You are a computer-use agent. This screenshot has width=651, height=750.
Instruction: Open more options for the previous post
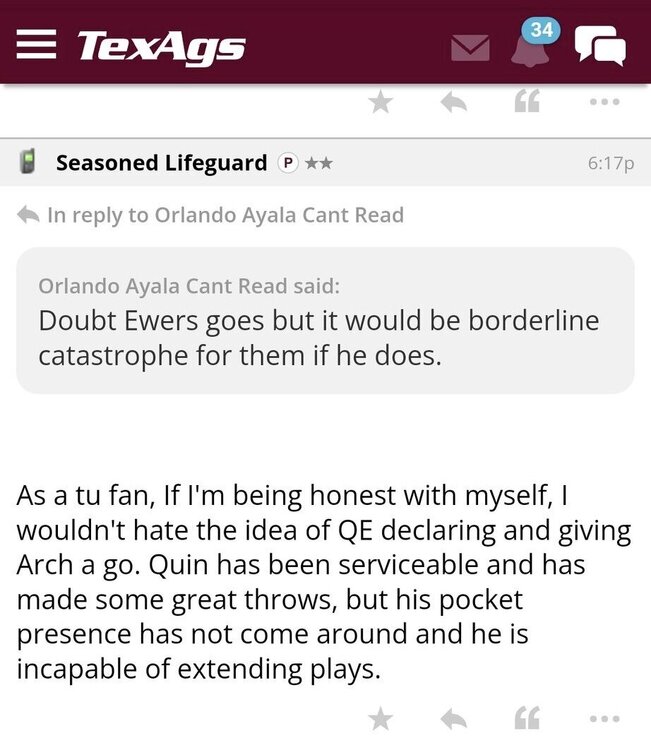[x=604, y=101]
